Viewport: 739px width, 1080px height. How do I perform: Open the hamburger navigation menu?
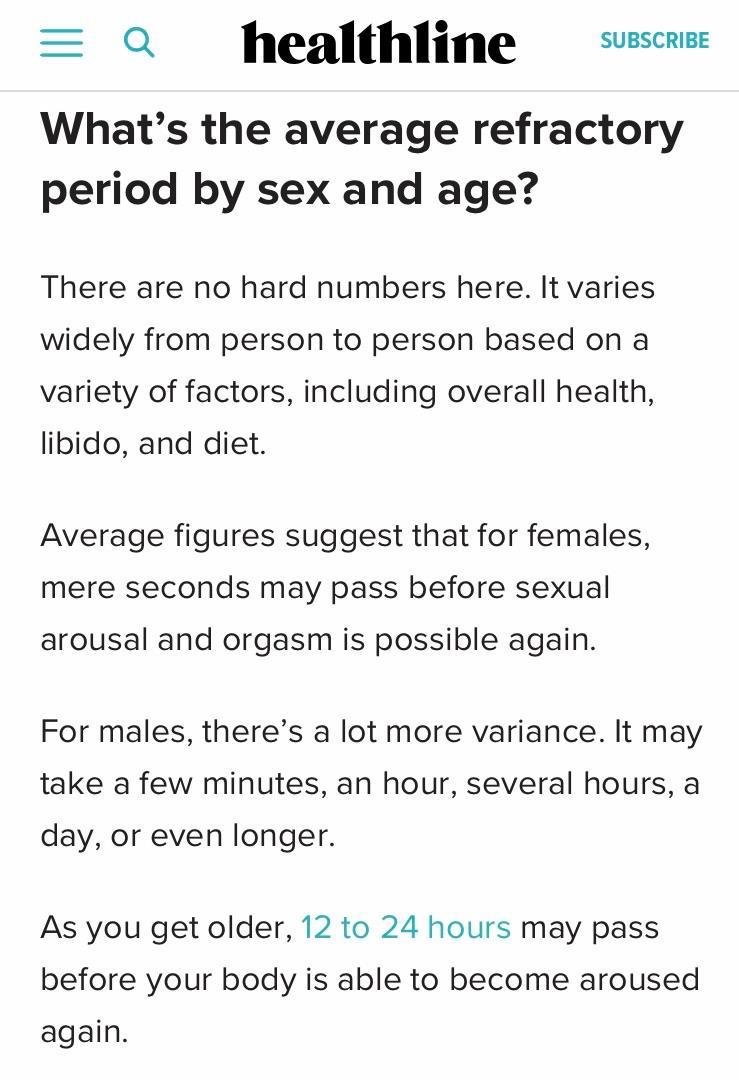(61, 42)
